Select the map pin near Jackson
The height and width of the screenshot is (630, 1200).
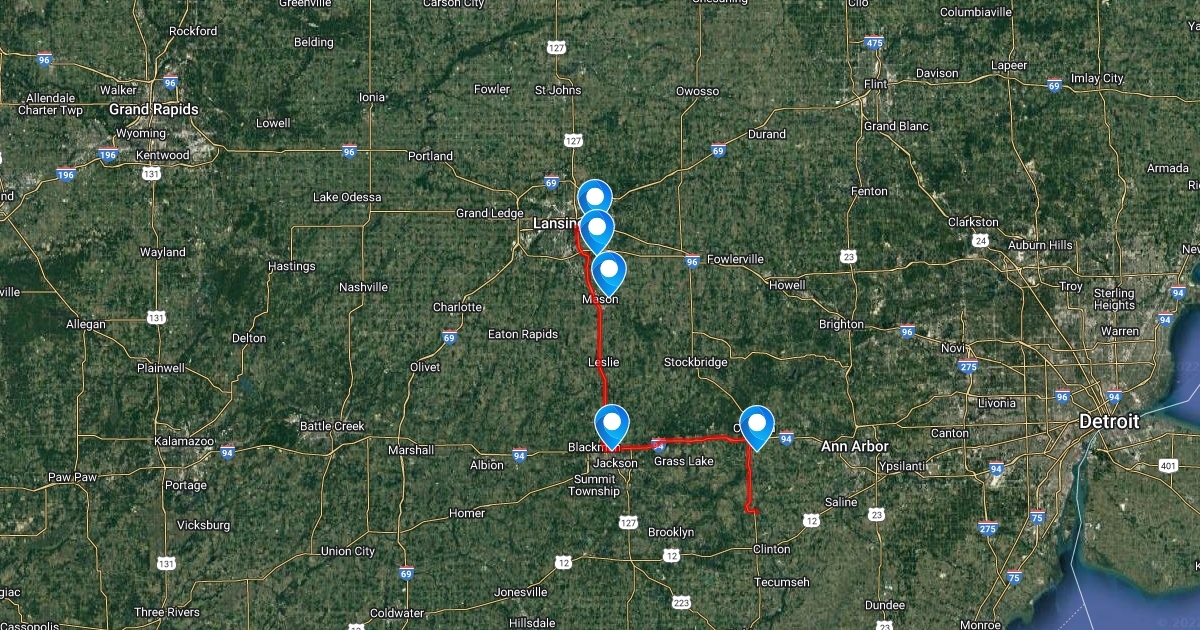pyautogui.click(x=612, y=423)
